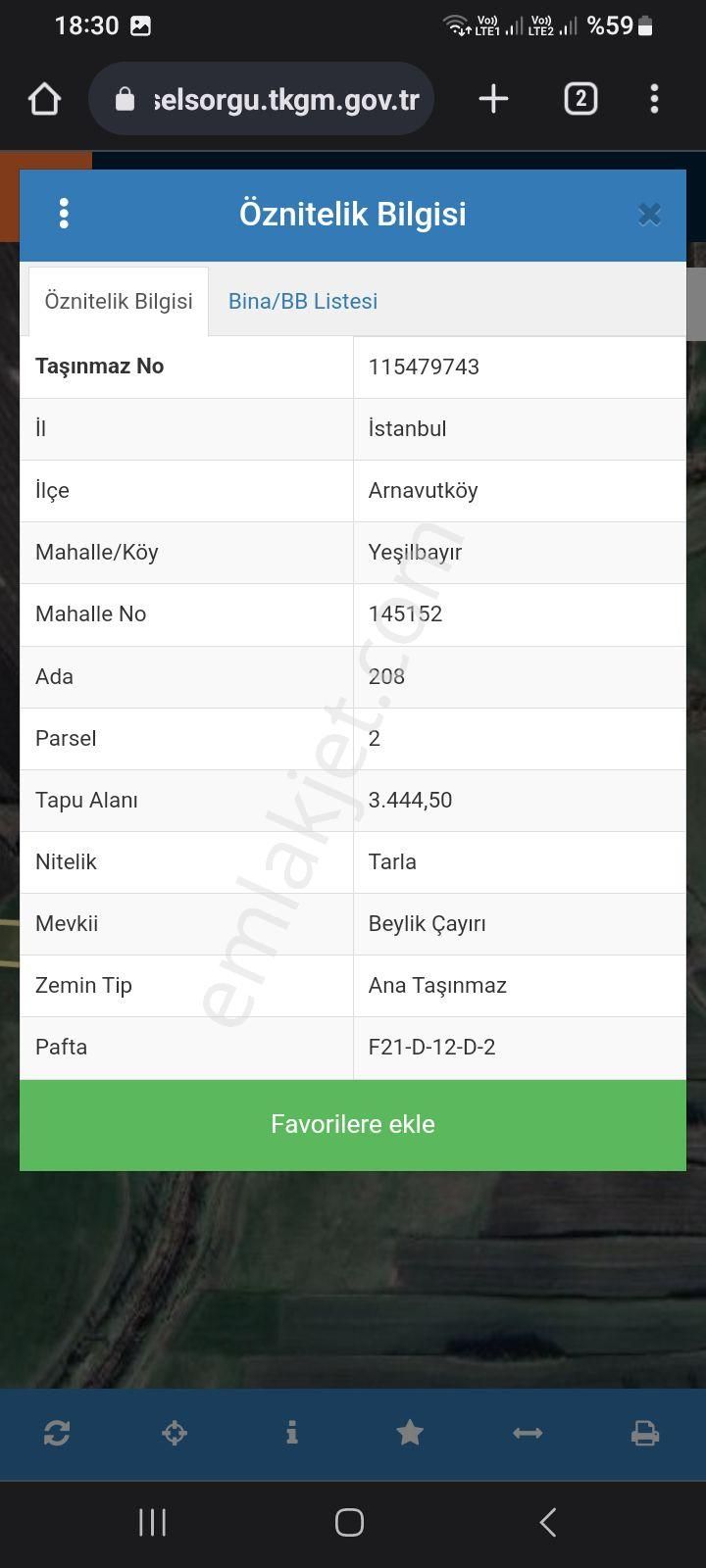Tap the refresh icon in the bottom toolbar
Viewport: 706px width, 1568px height.
[x=57, y=1433]
